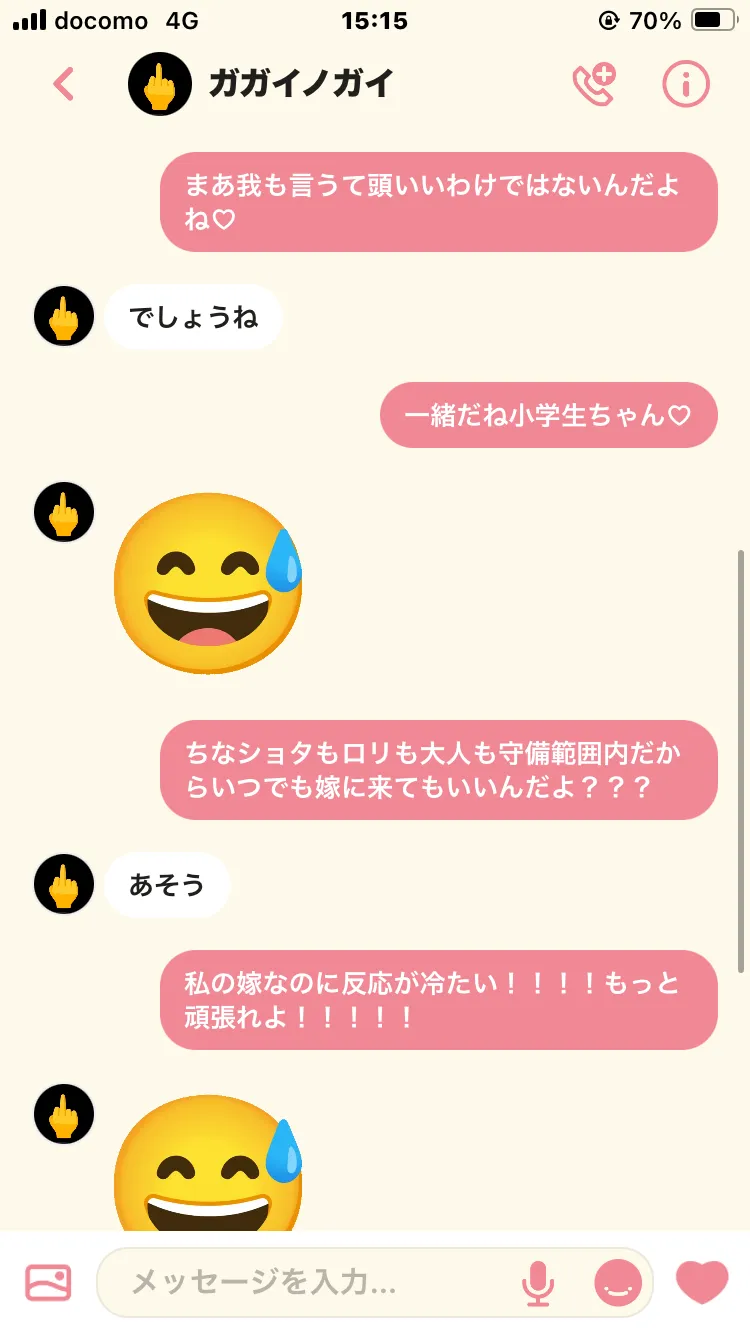Go back using the pink arrow
This screenshot has width=750, height=1334.
64,84
